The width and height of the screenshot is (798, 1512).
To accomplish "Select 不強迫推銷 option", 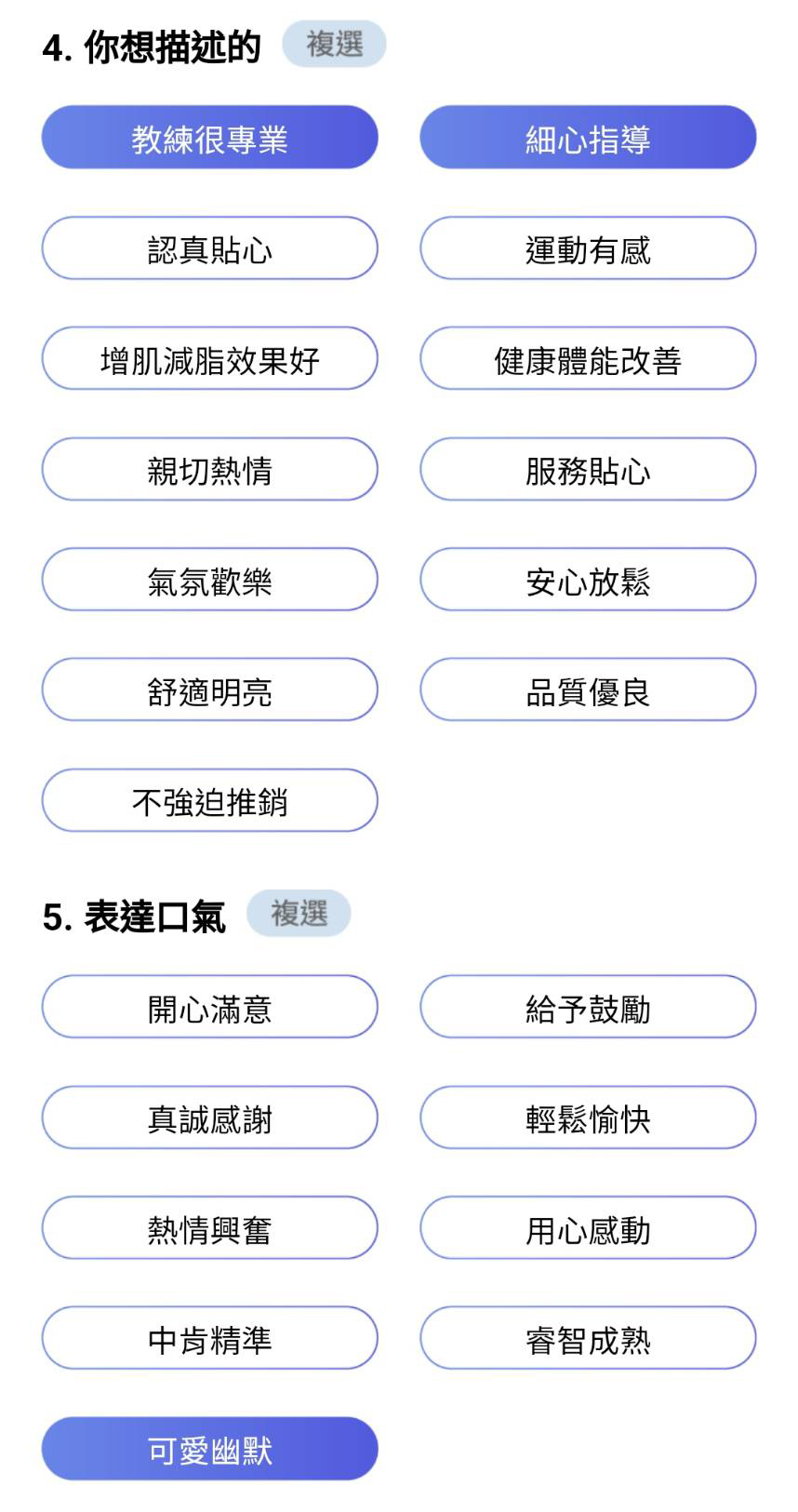I will click(209, 800).
